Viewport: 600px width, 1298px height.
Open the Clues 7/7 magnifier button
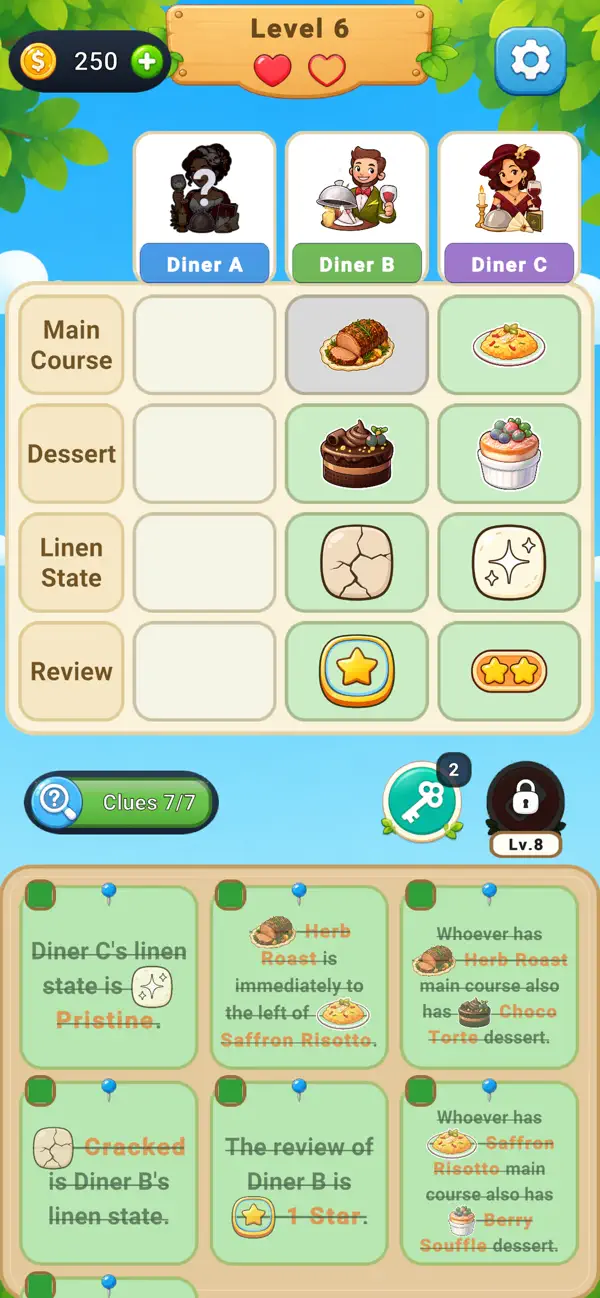click(x=121, y=802)
